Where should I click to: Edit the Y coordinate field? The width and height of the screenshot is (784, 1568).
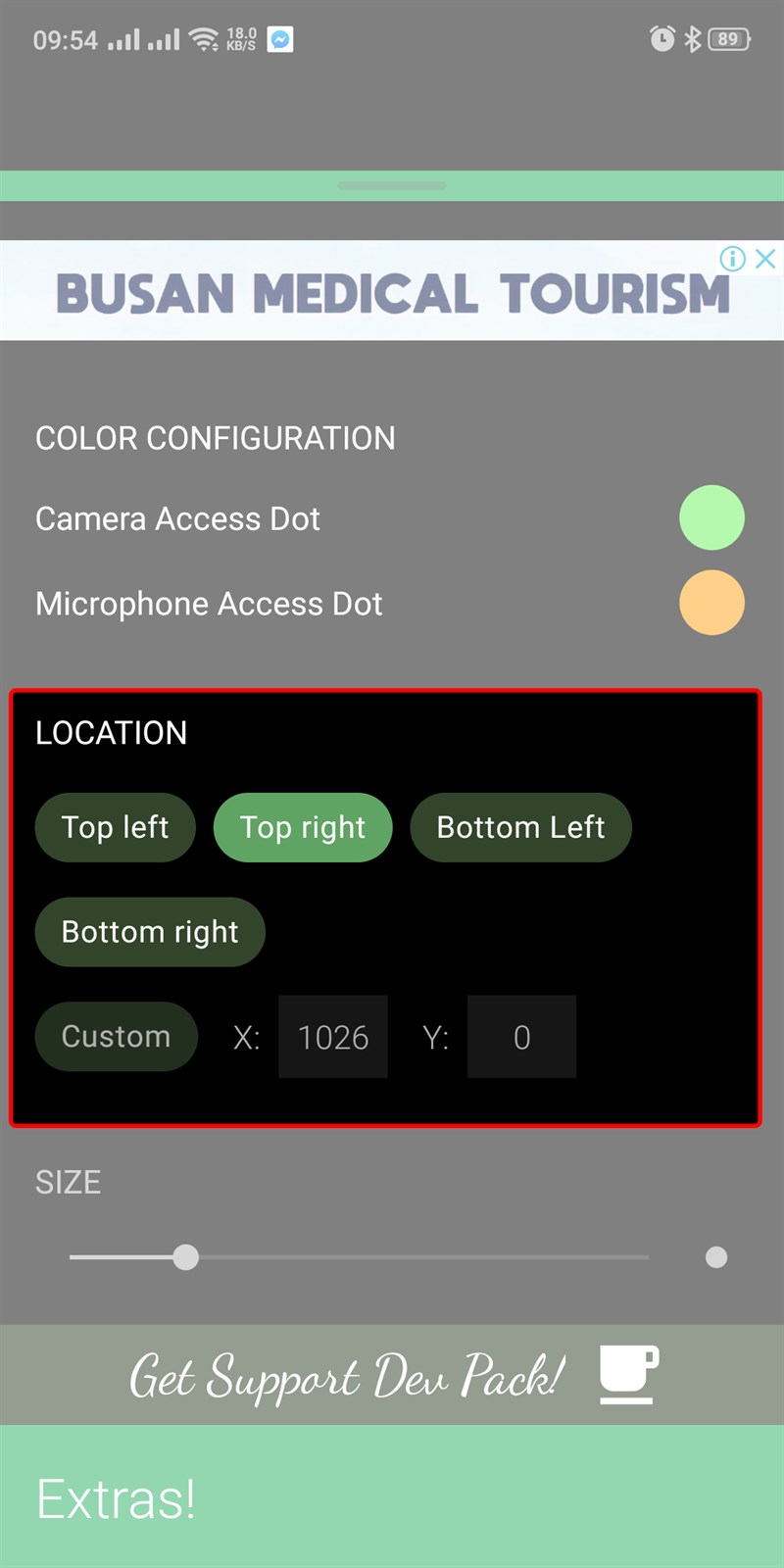click(x=521, y=1037)
